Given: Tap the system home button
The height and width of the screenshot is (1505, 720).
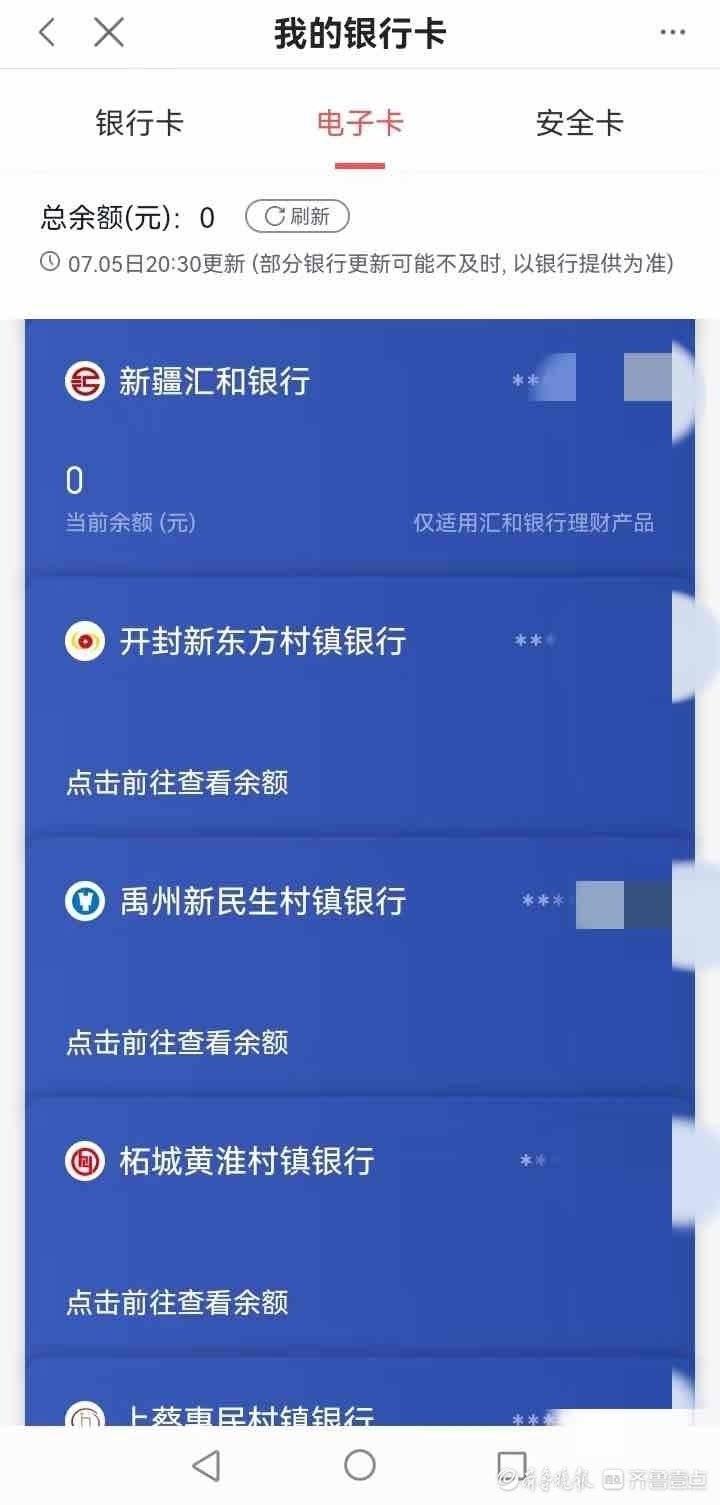Looking at the screenshot, I should pyautogui.click(x=360, y=1465).
